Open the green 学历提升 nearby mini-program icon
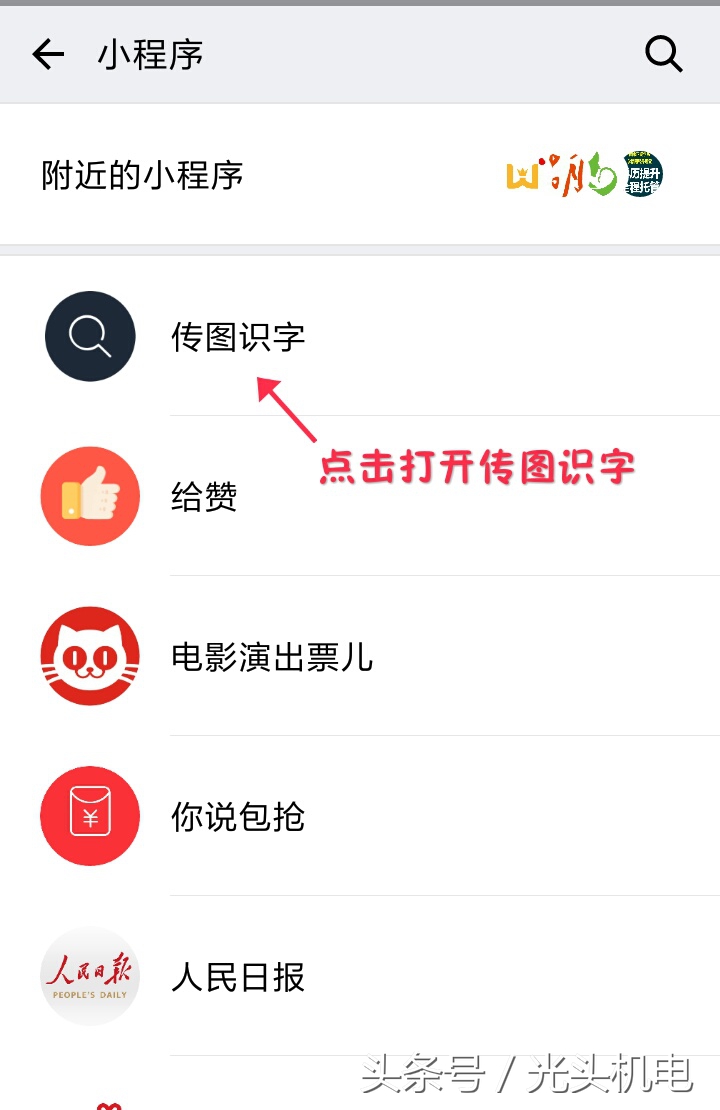This screenshot has height=1110, width=720. [645, 173]
